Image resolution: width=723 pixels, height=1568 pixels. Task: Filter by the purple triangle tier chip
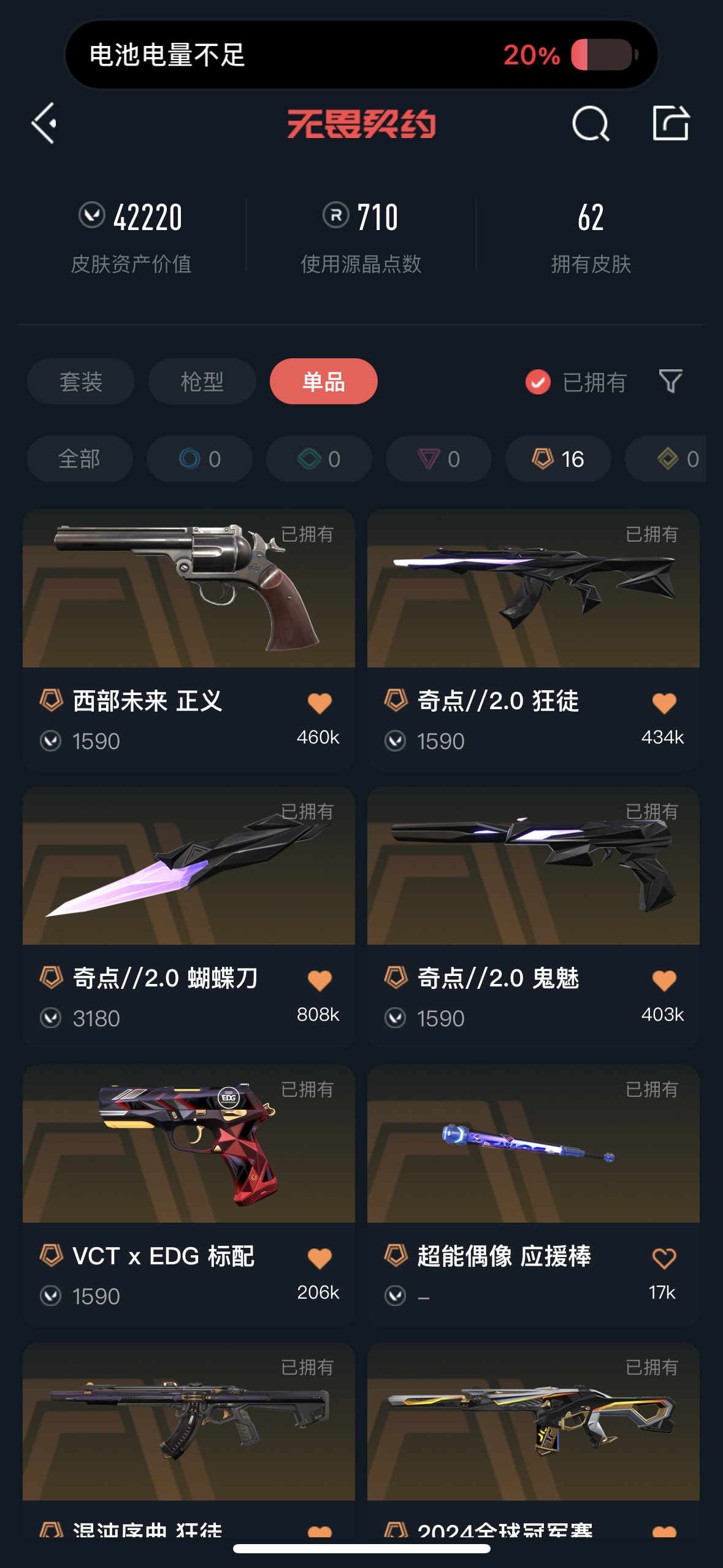point(438,459)
